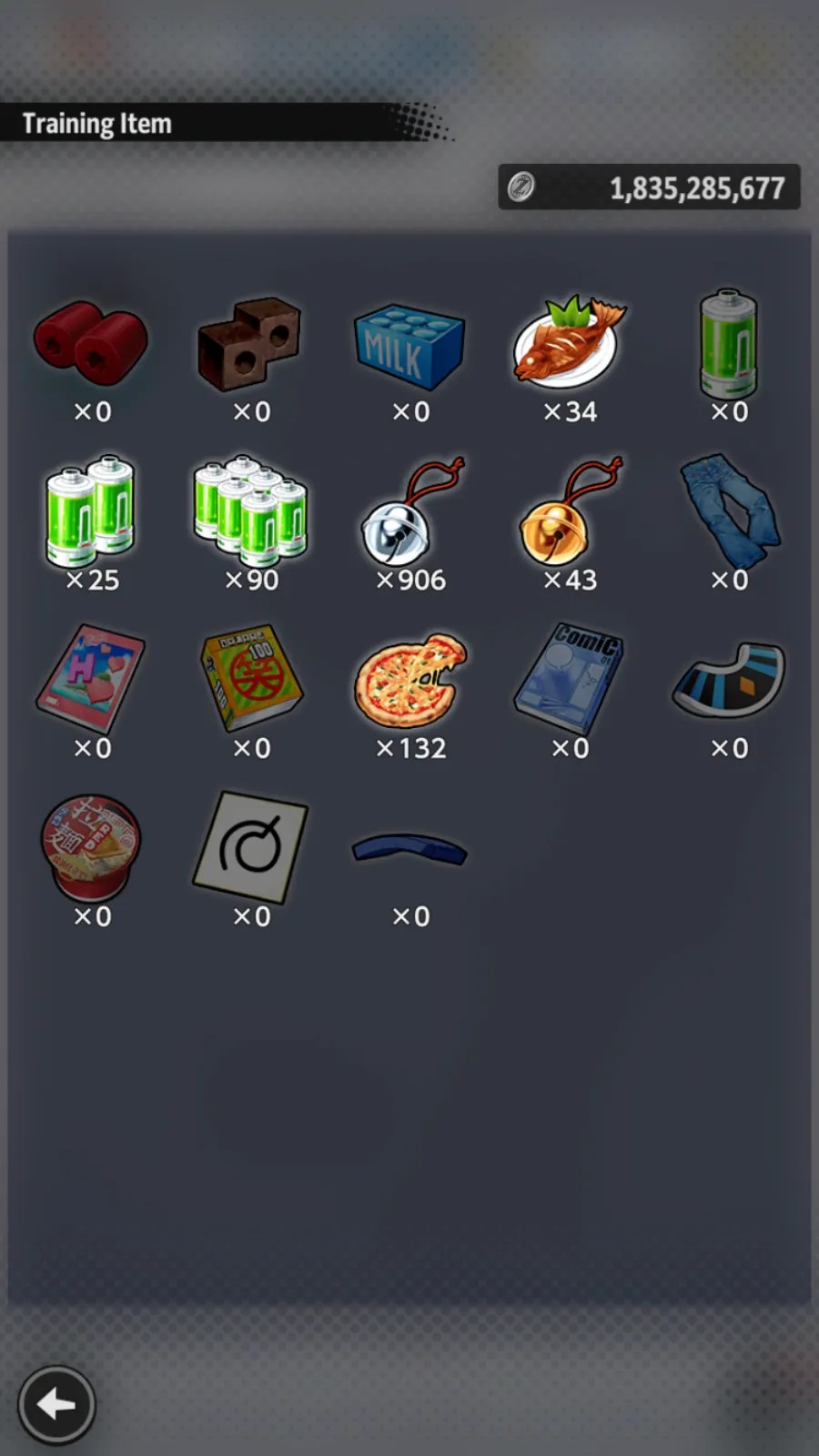Open the blue jeans item

730,511
